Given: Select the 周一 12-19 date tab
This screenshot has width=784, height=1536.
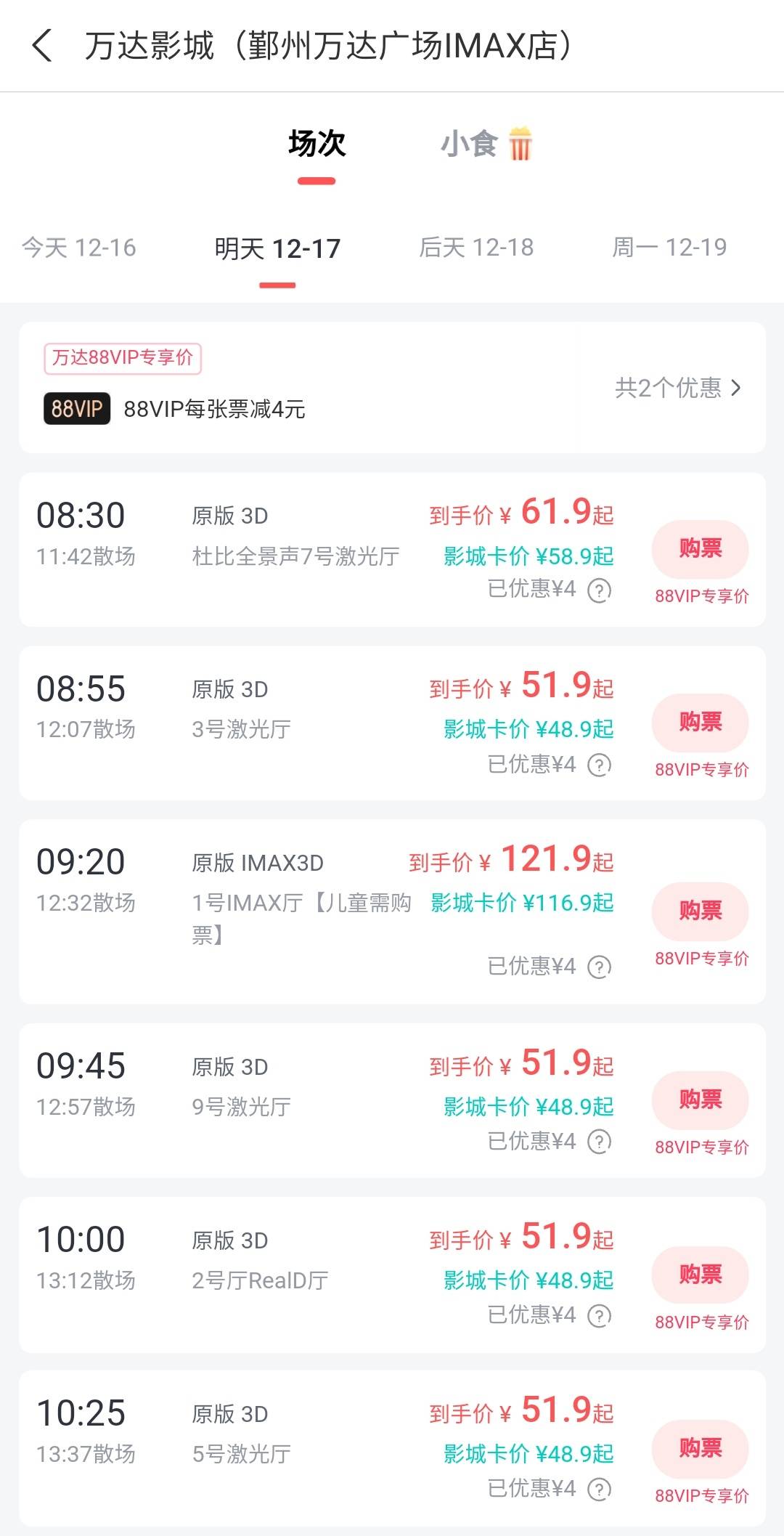Looking at the screenshot, I should [x=669, y=248].
